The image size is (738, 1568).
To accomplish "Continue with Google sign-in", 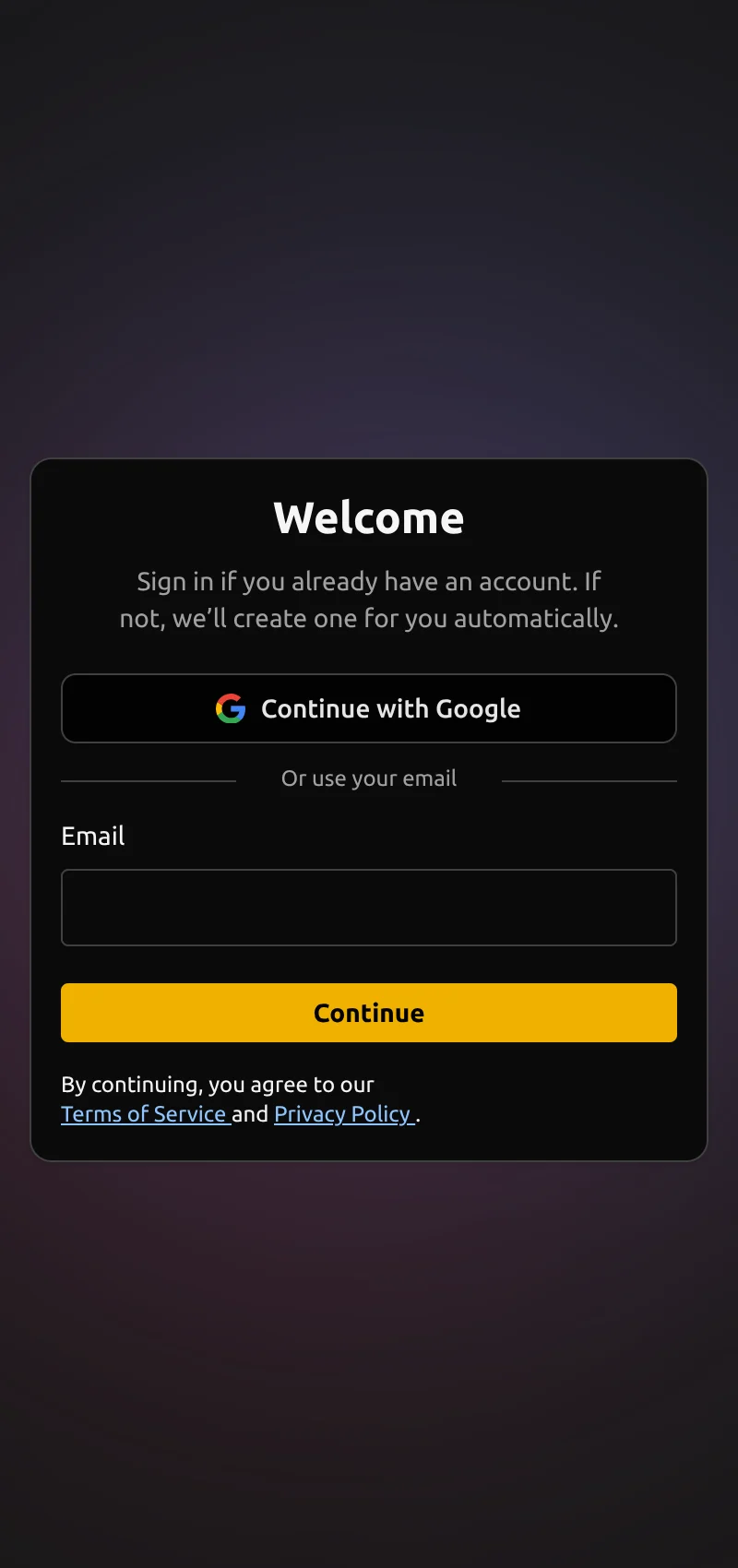I will [369, 708].
